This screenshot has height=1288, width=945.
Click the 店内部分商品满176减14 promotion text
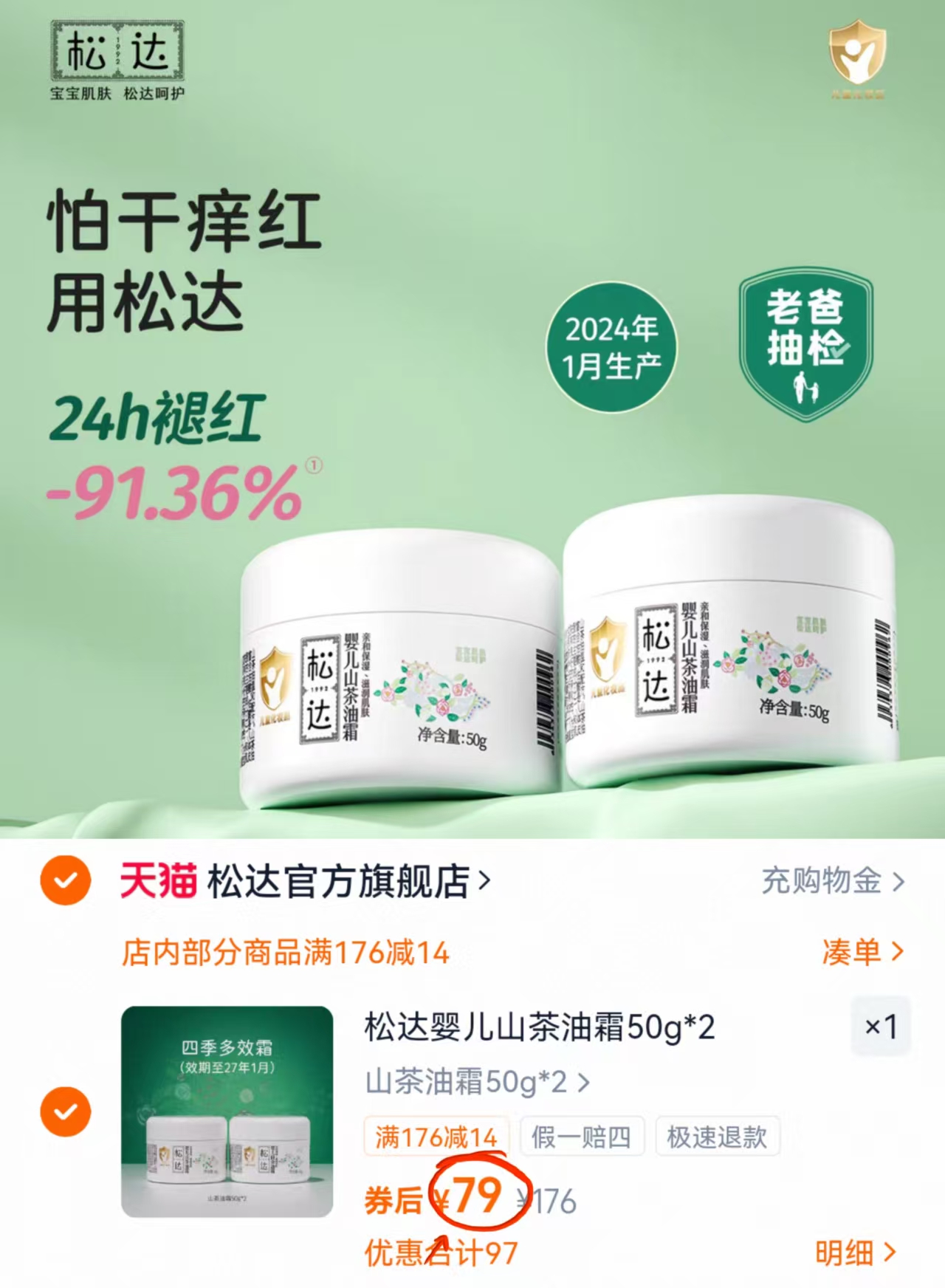click(284, 953)
